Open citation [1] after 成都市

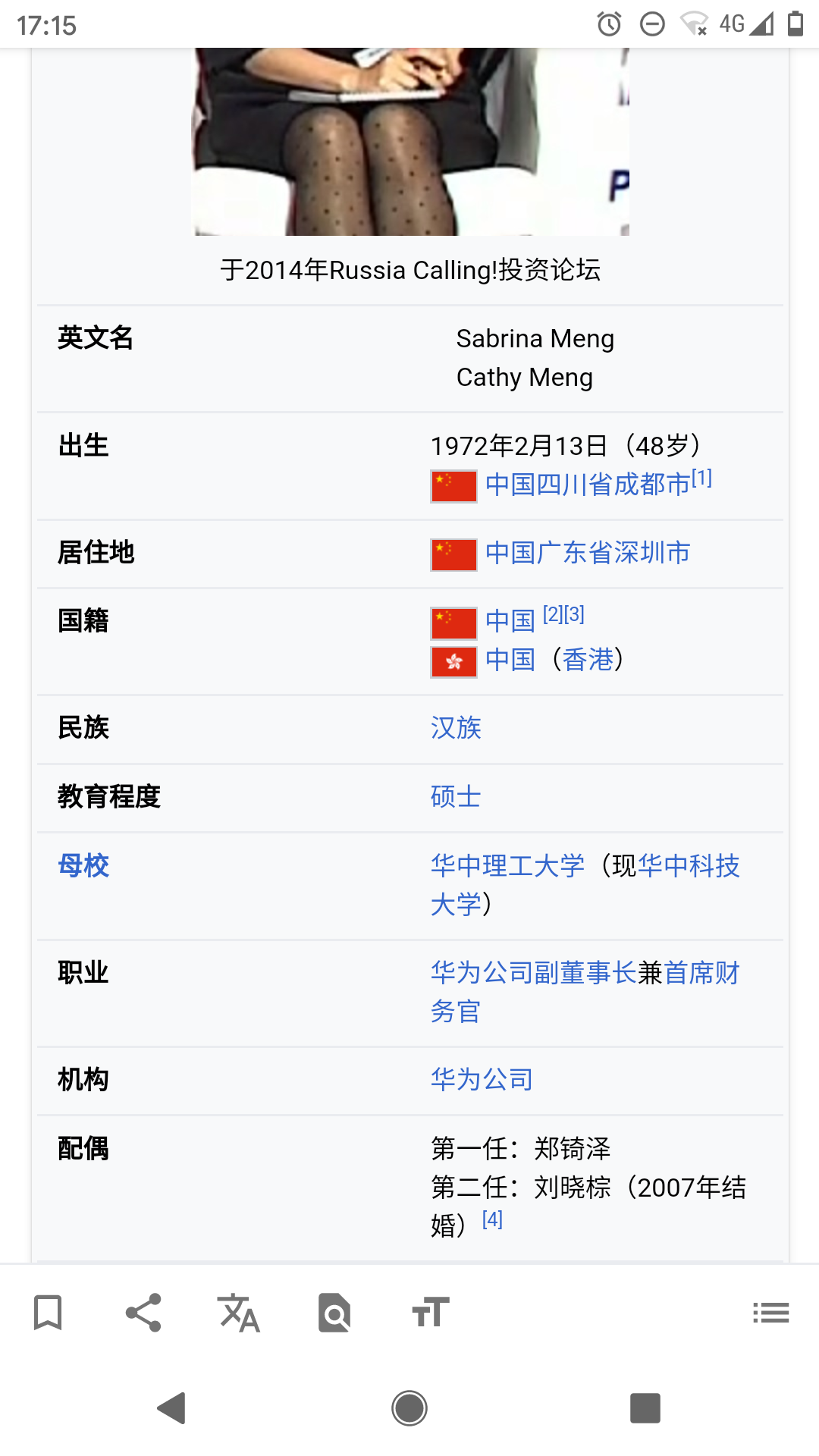coord(701,478)
